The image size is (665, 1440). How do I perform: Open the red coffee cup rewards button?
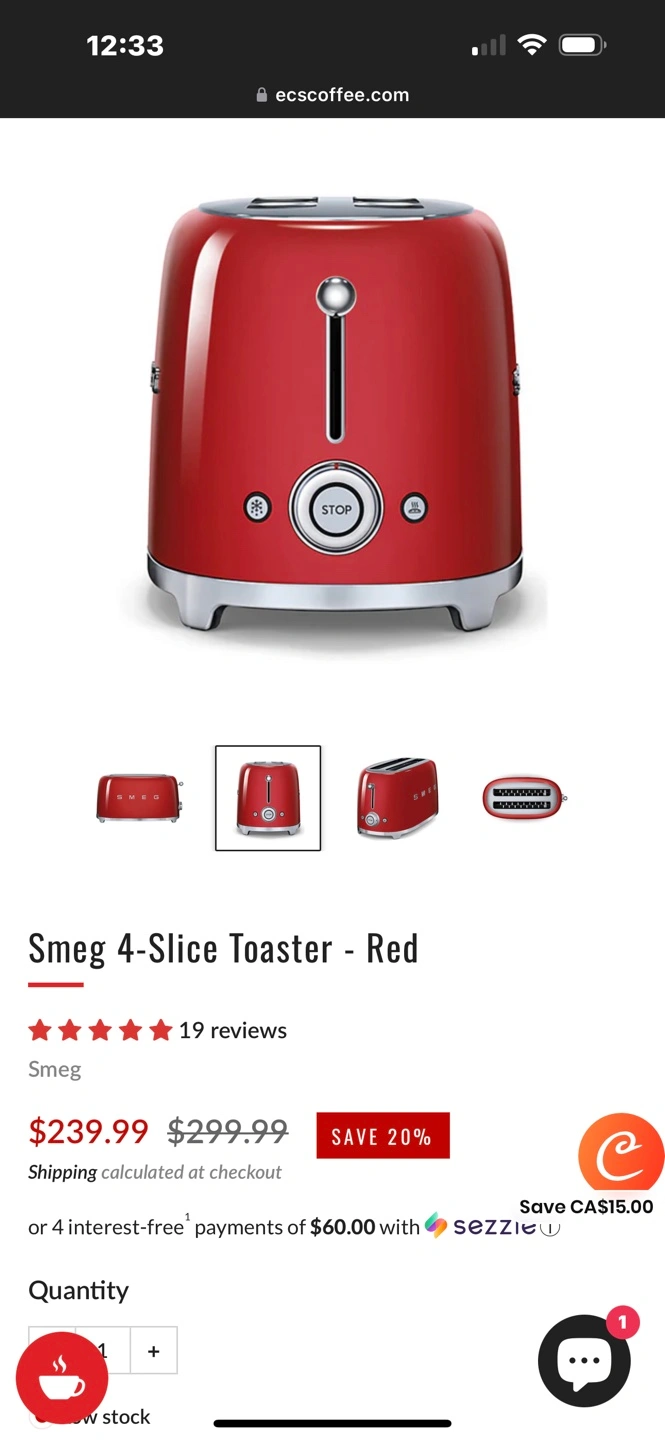(x=62, y=1379)
